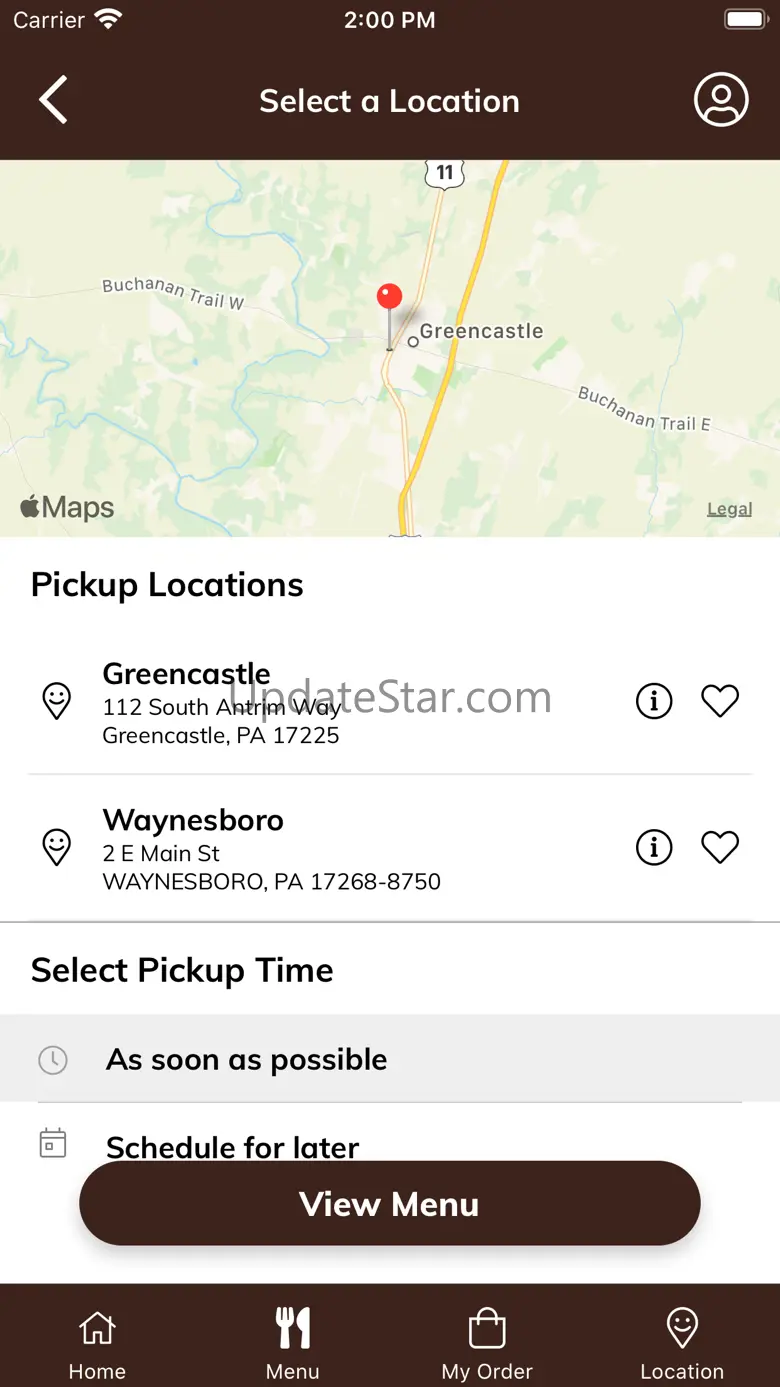Go back using the top-left arrow
Image resolution: width=780 pixels, height=1387 pixels.
[53, 100]
